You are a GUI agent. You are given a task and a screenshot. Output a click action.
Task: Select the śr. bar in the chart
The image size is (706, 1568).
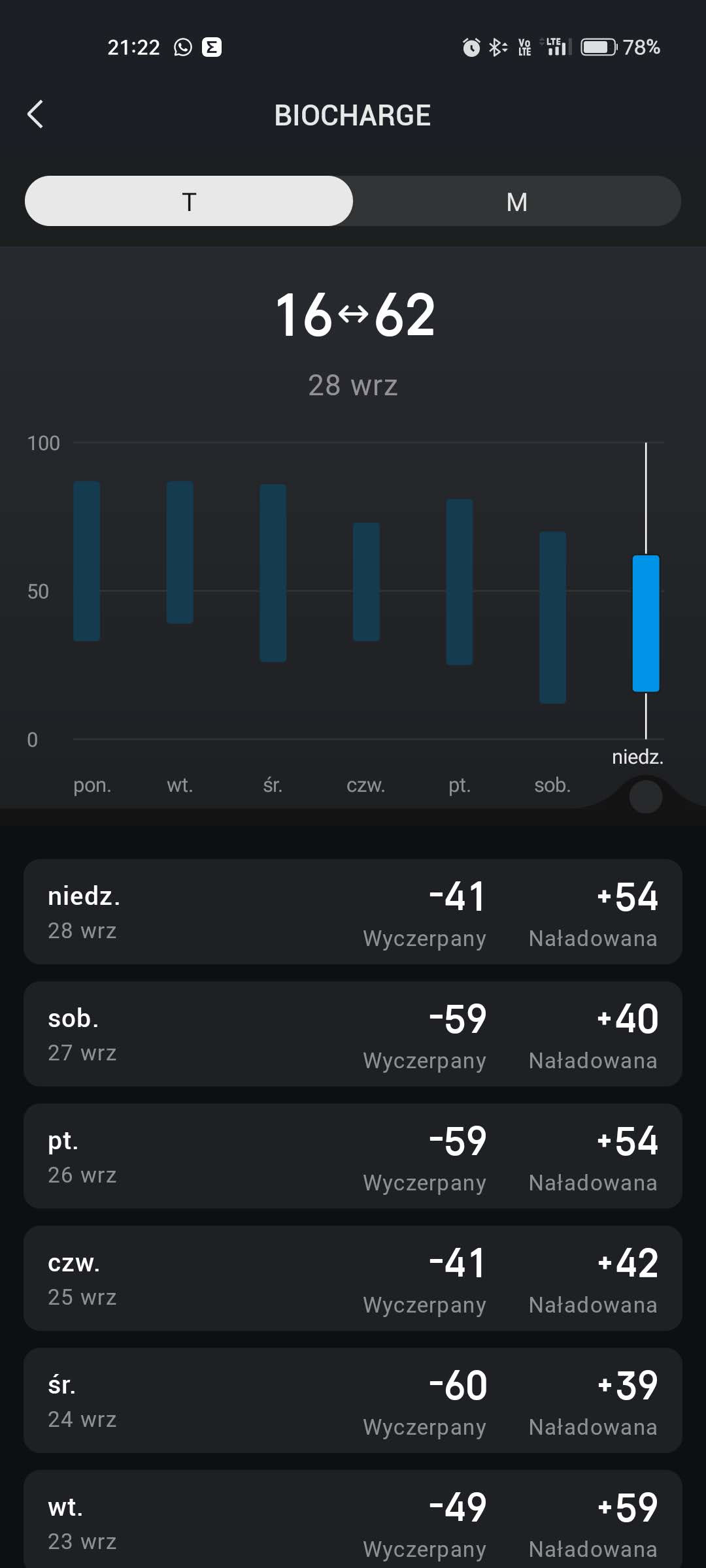(273, 573)
